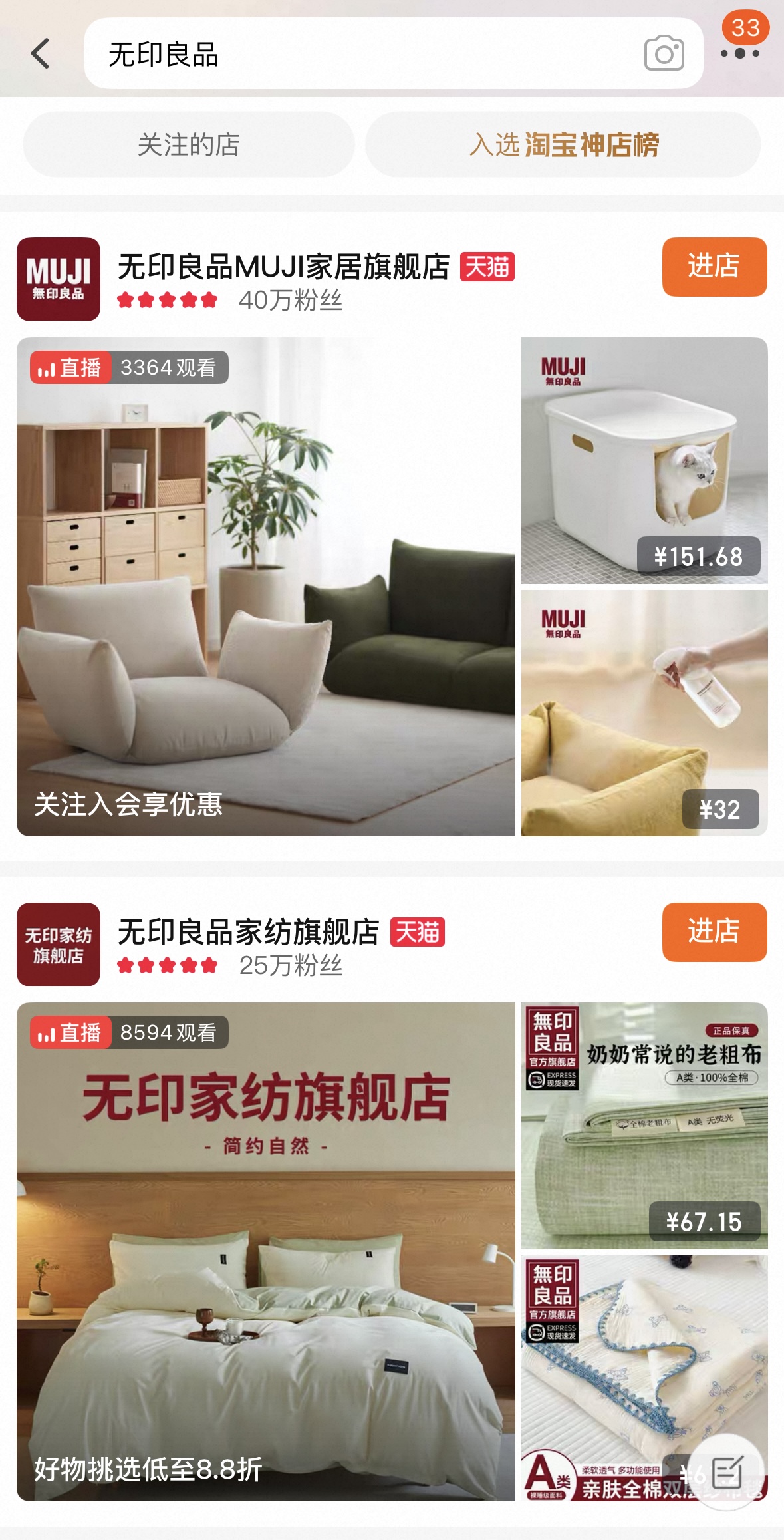Watch 无印家纺旗舰店 live stream with 8594 viewers
784x1540 pixels.
[x=265, y=1251]
